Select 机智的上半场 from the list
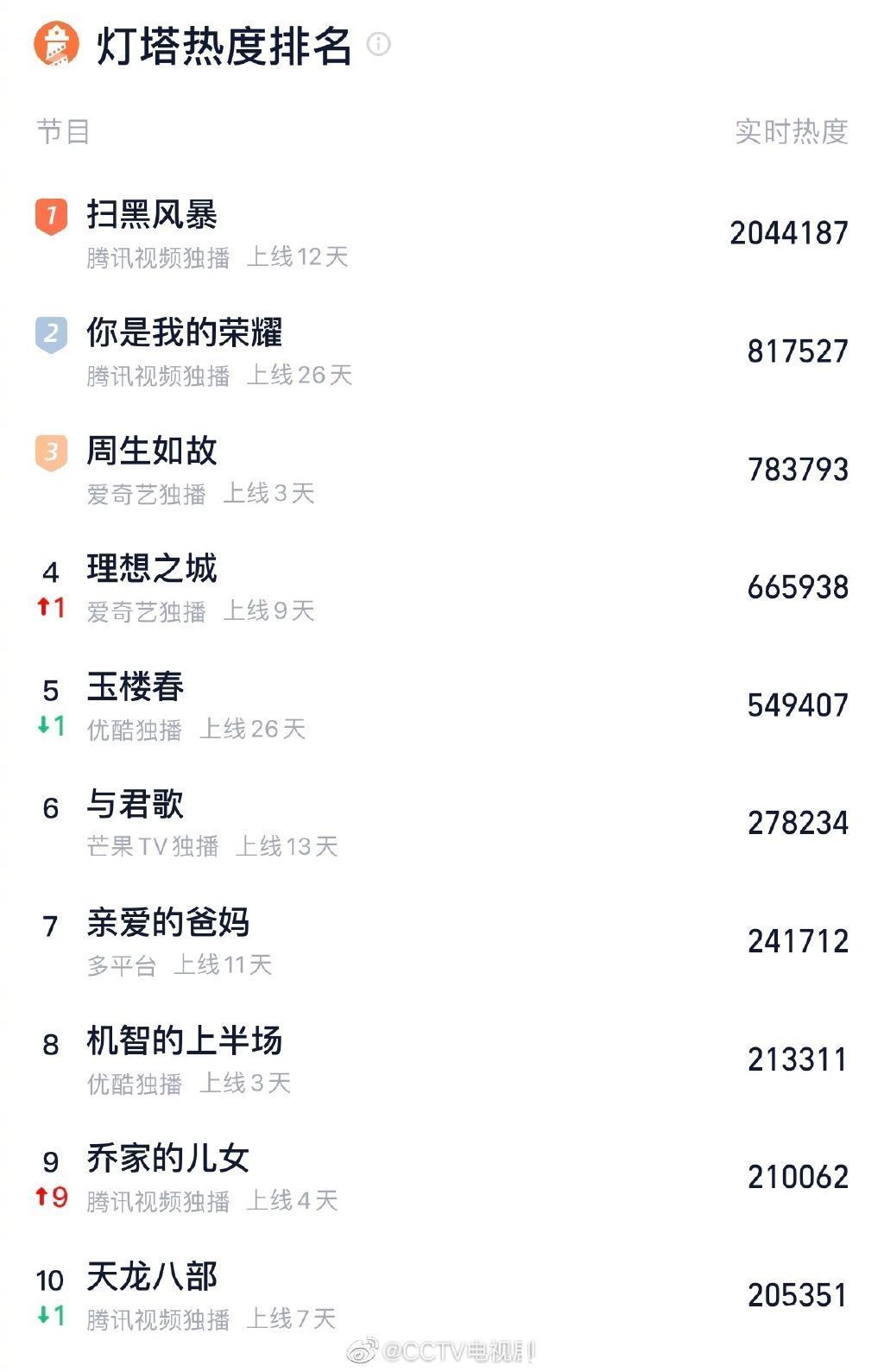884x1372 pixels. [184, 1041]
